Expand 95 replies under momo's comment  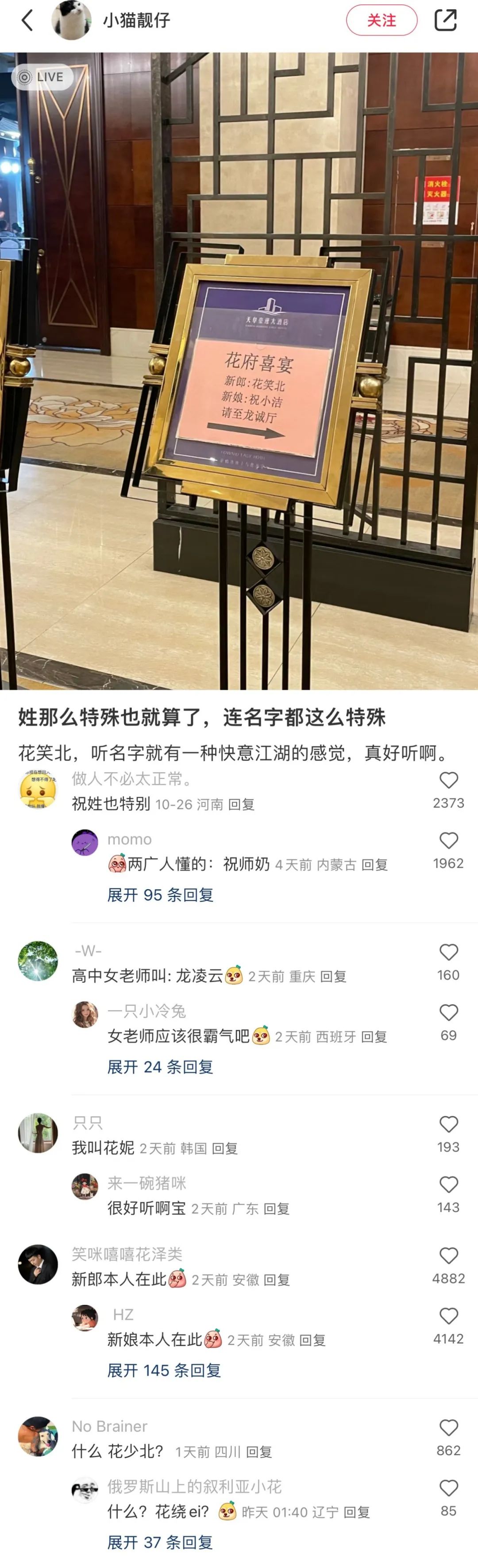click(160, 895)
